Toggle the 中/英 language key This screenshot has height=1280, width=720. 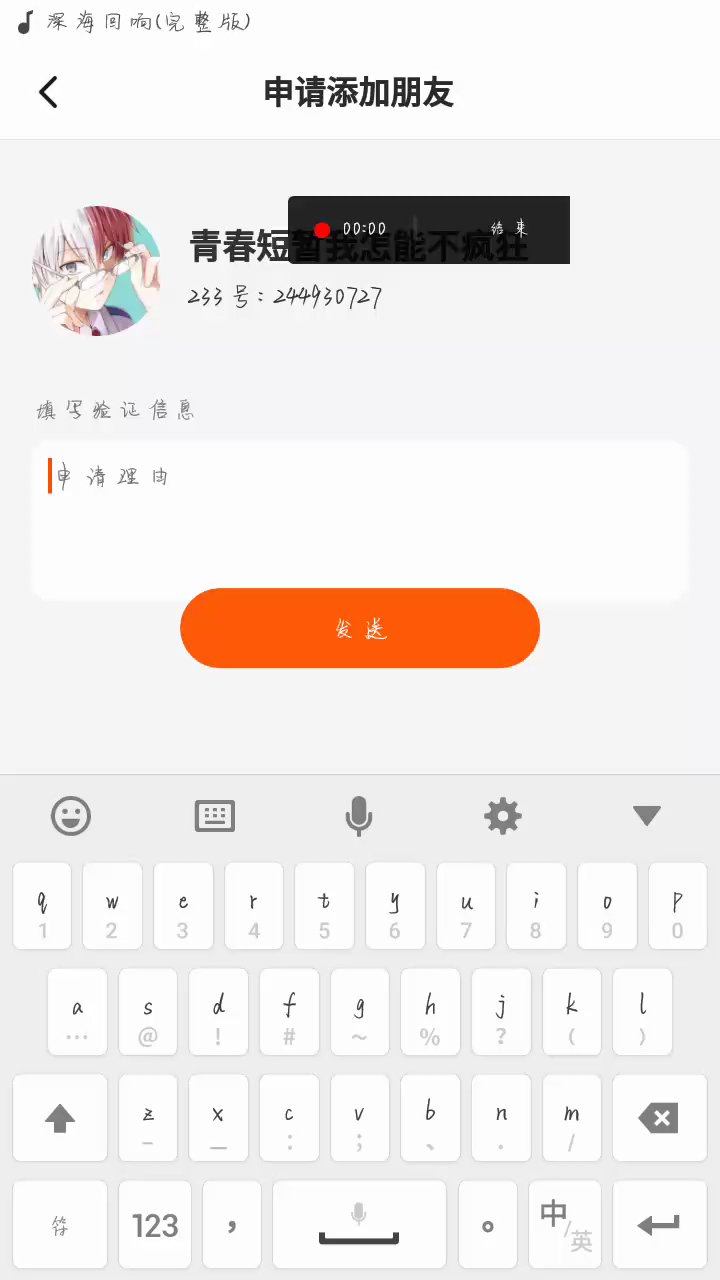click(565, 1225)
